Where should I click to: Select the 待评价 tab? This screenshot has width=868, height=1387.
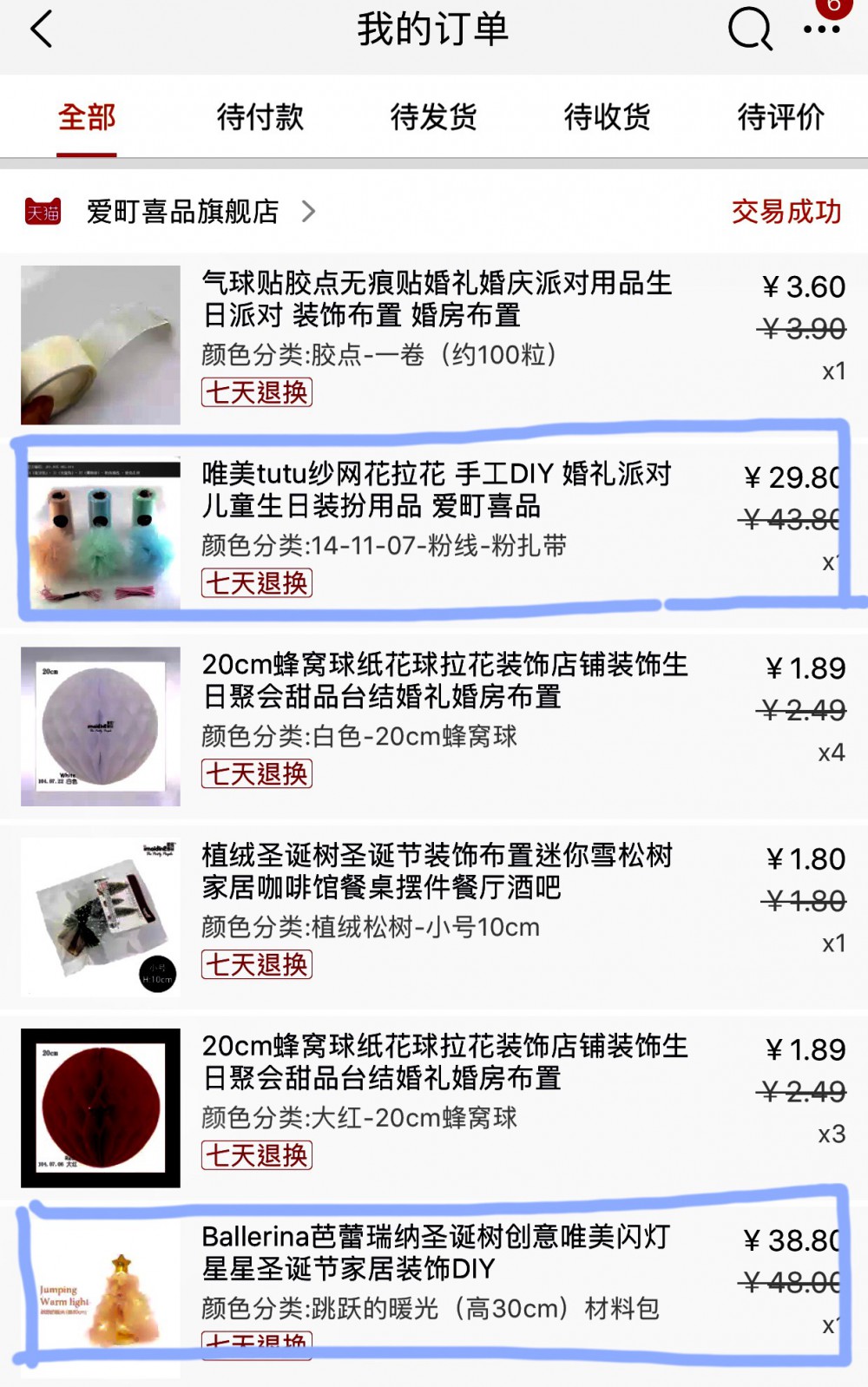pos(780,117)
